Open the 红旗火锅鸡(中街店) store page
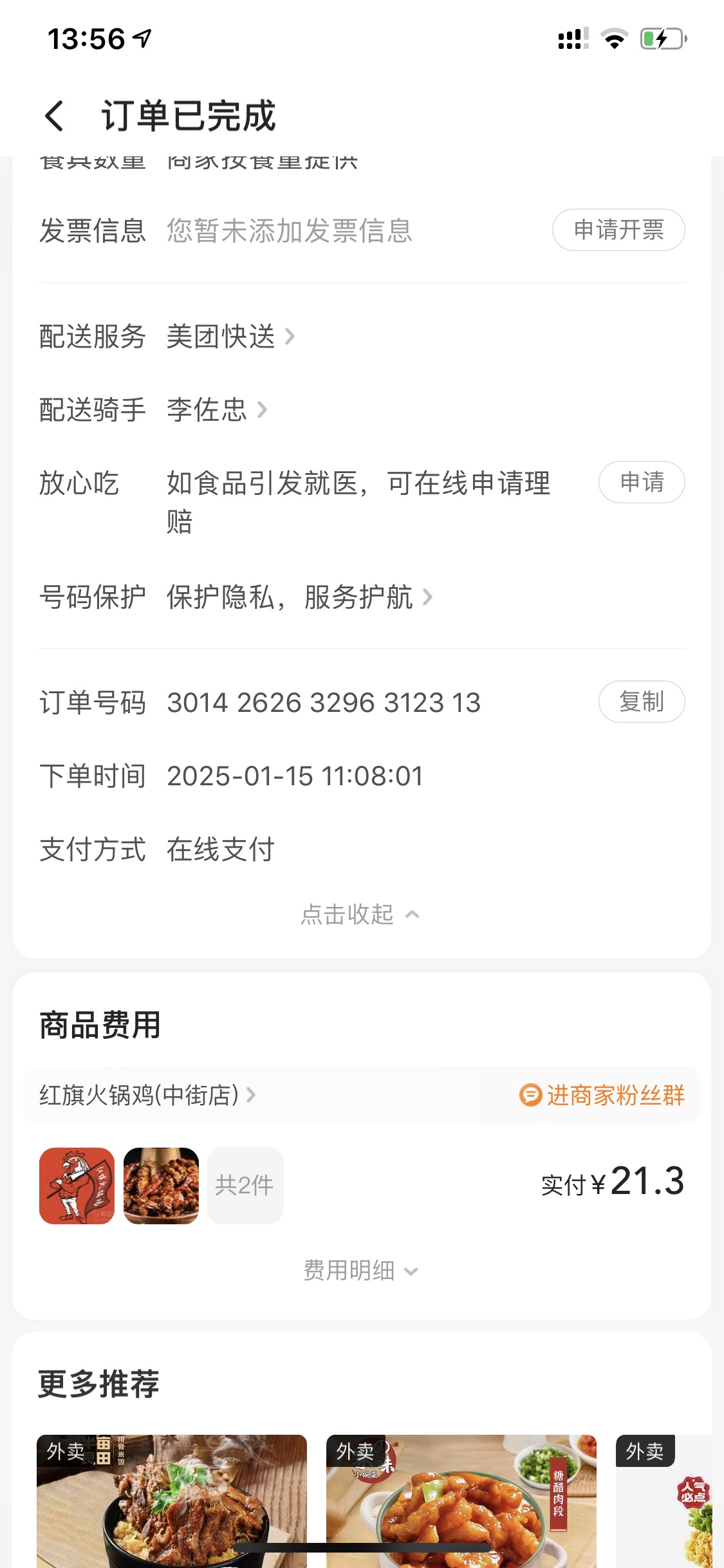 click(147, 1095)
